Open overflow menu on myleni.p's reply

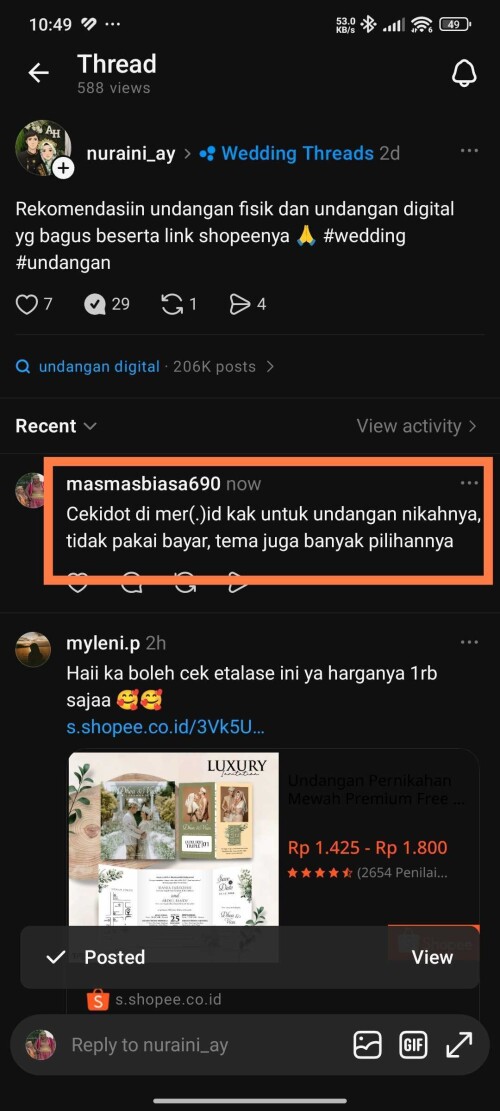(x=469, y=642)
